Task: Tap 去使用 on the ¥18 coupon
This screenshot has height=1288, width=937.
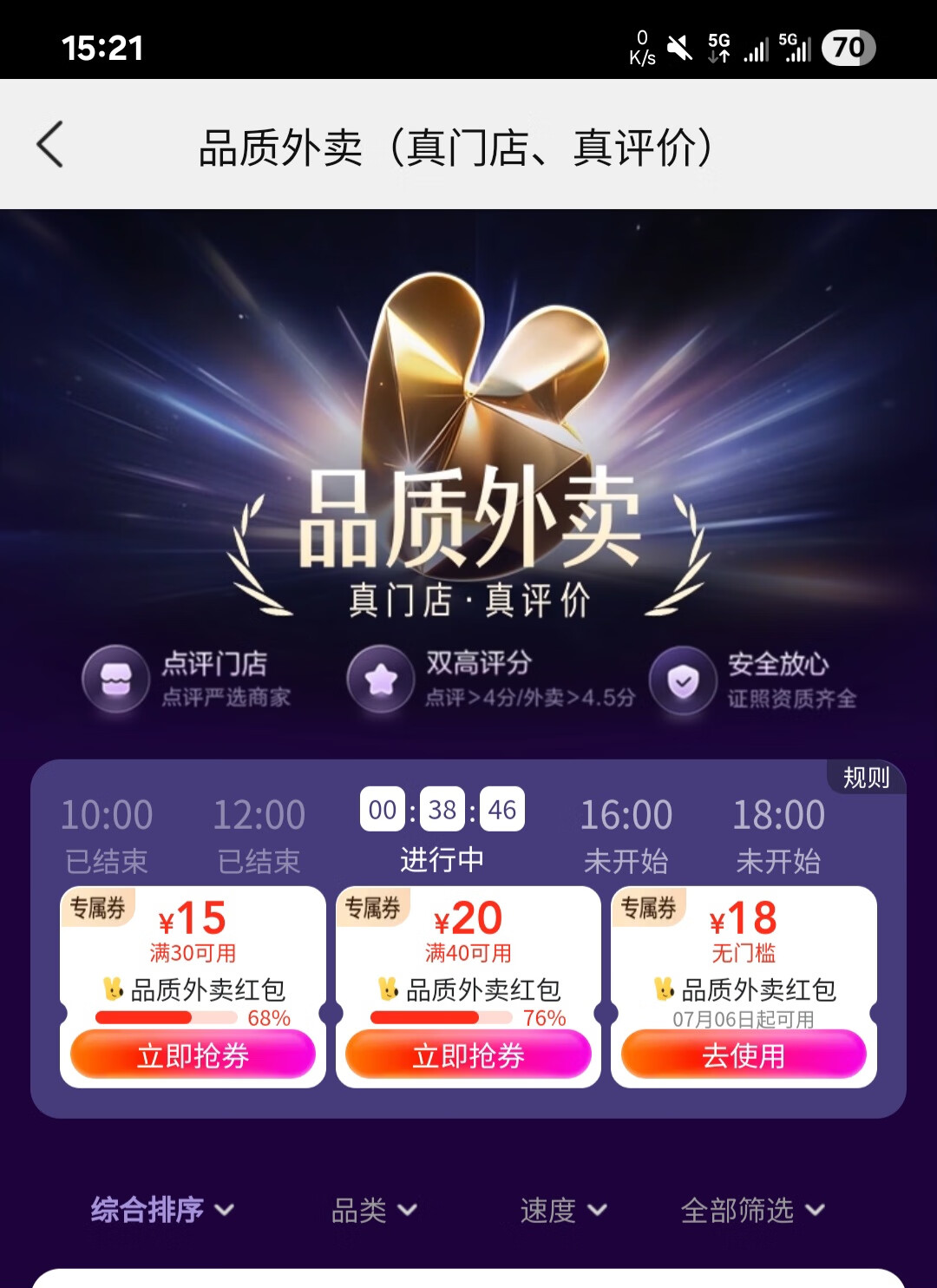Action: pyautogui.click(x=744, y=1055)
